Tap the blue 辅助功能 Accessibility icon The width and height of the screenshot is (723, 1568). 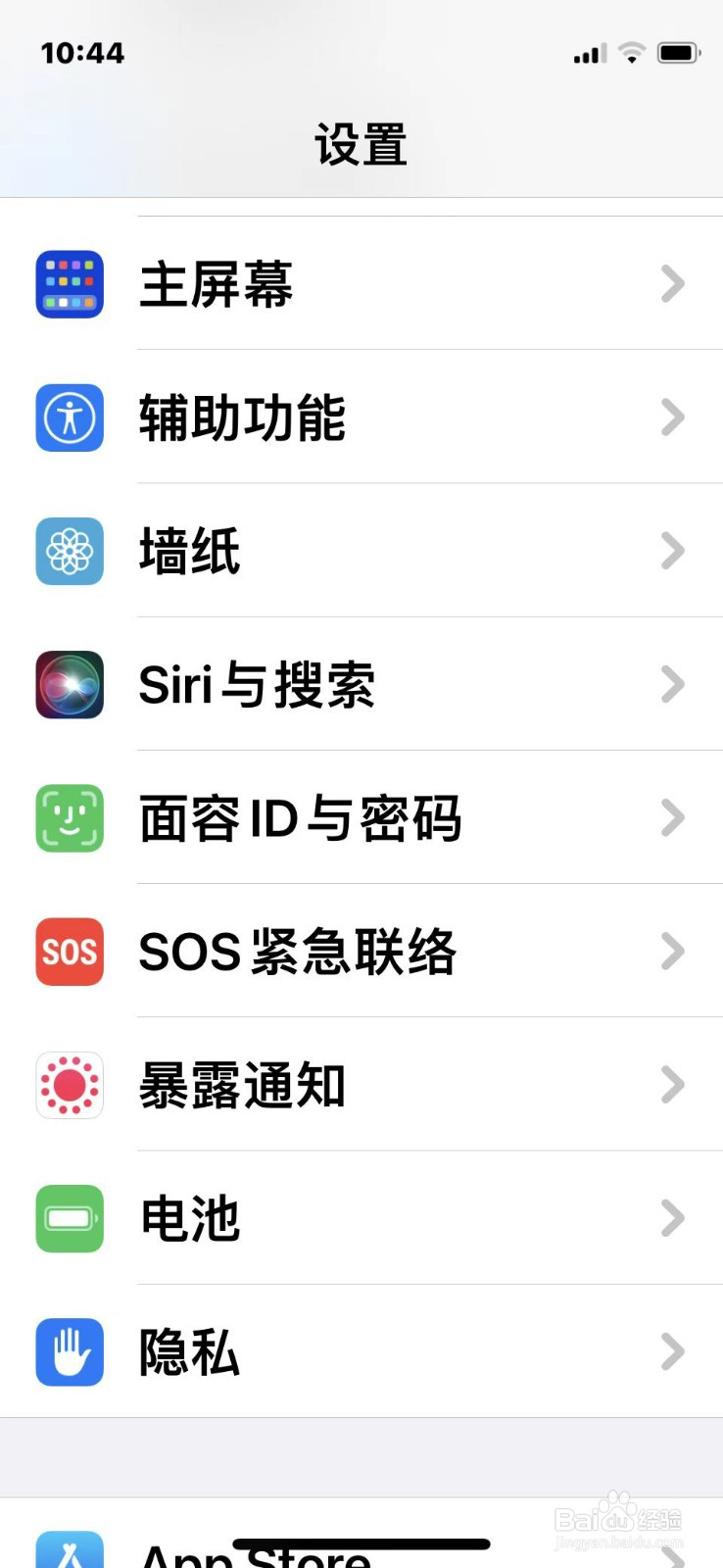[x=69, y=417]
